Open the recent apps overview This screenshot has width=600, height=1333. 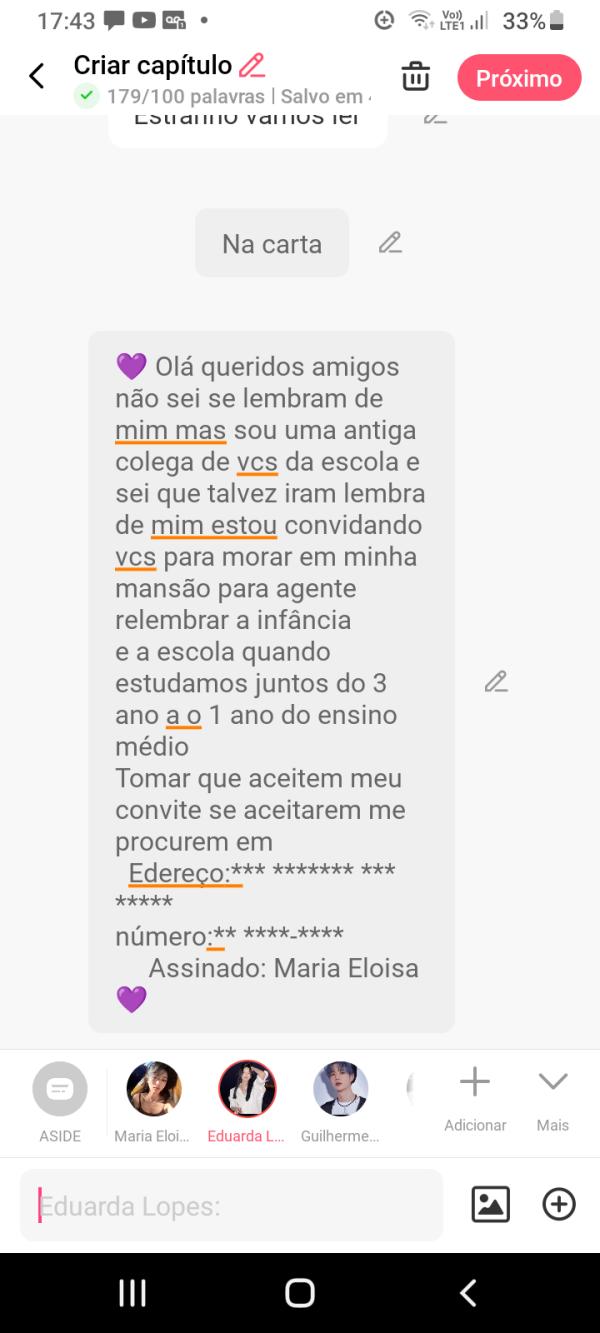133,1292
